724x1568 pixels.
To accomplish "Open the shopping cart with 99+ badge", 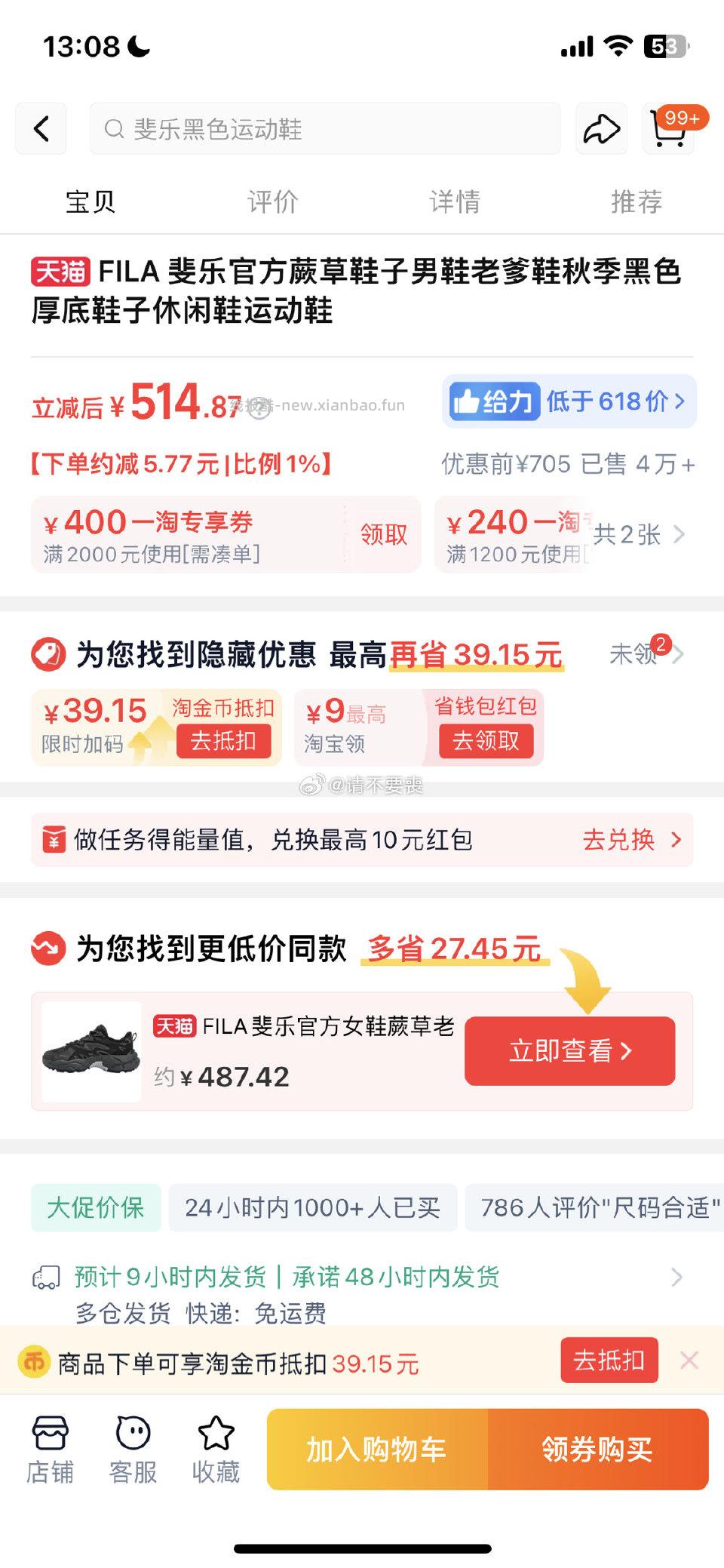I will [668, 132].
